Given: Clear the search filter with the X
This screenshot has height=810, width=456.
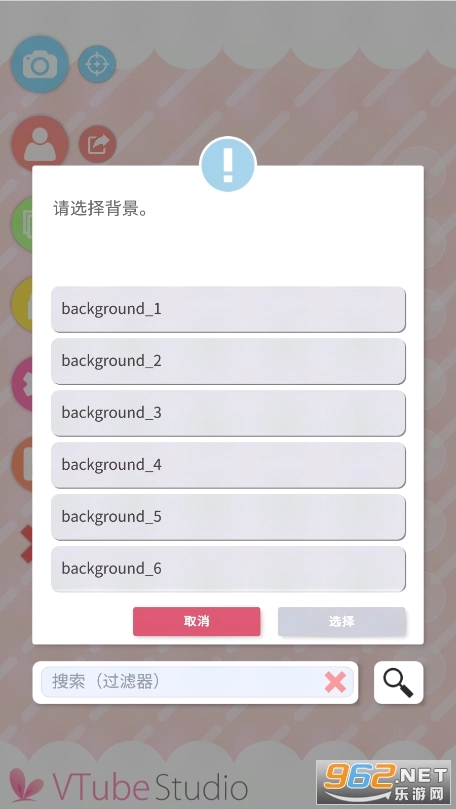Looking at the screenshot, I should [x=335, y=682].
